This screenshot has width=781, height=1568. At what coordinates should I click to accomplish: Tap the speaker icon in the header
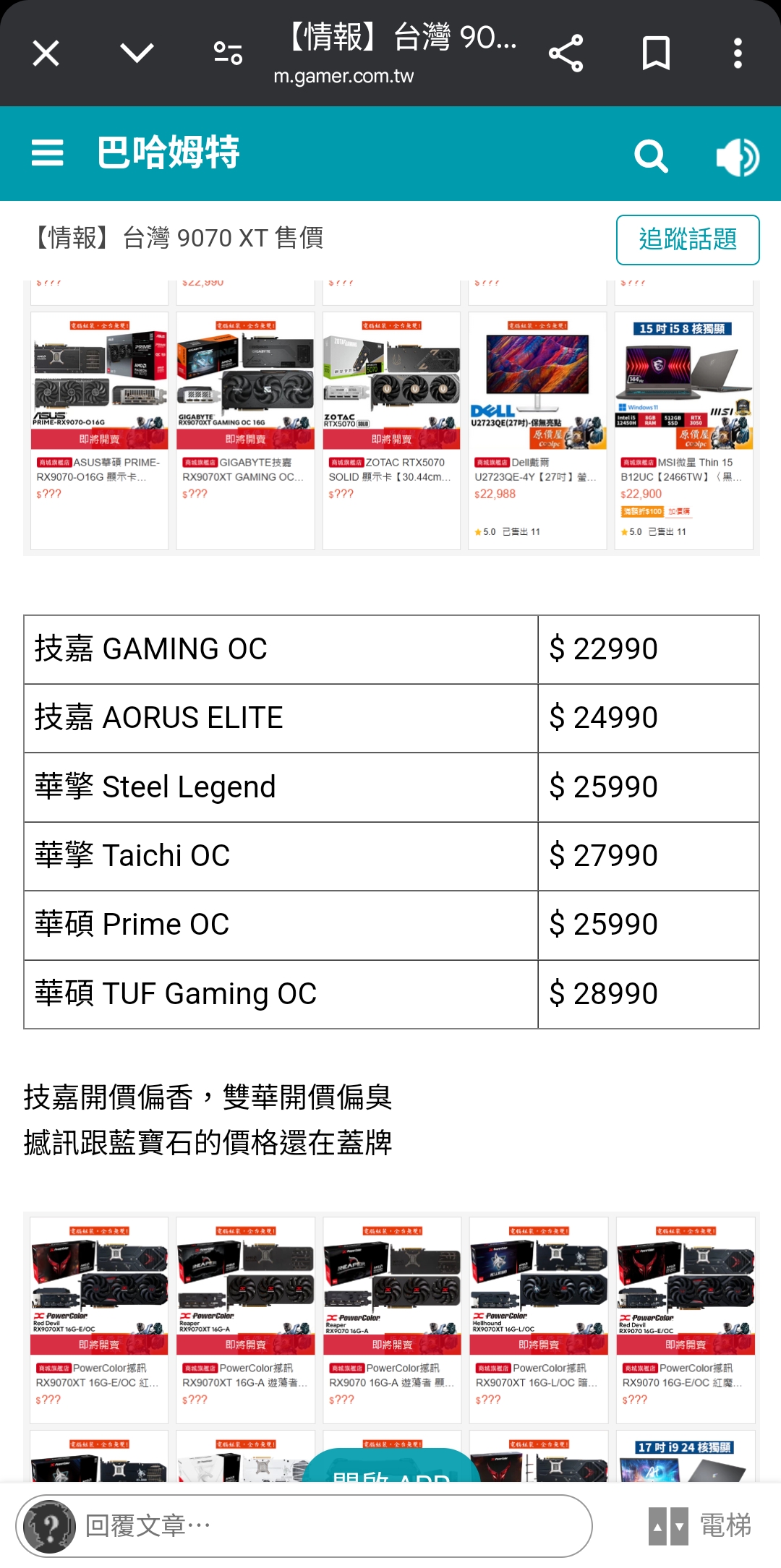tap(738, 156)
